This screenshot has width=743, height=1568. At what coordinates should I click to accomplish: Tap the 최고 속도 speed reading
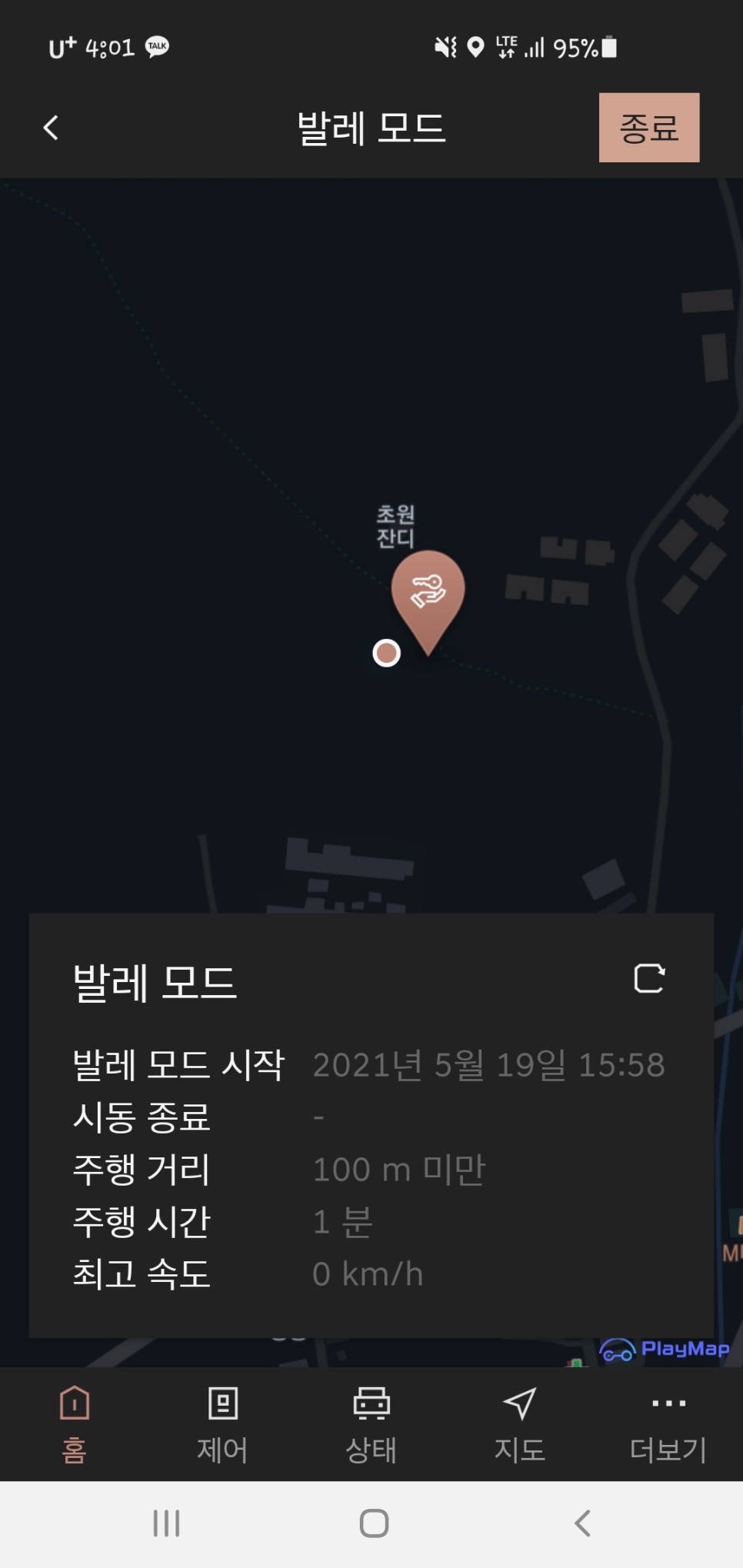coord(368,1273)
